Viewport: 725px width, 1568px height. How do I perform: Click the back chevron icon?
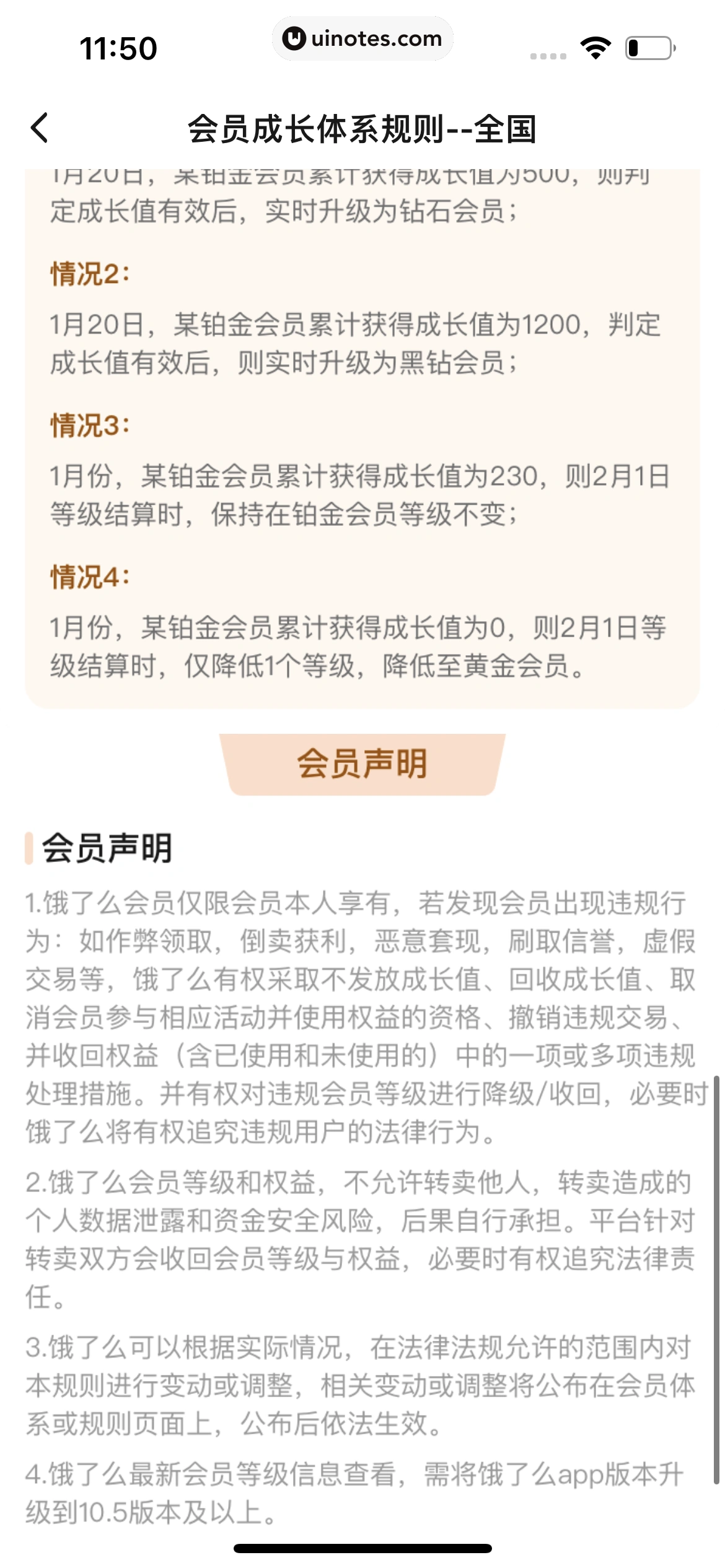point(38,127)
